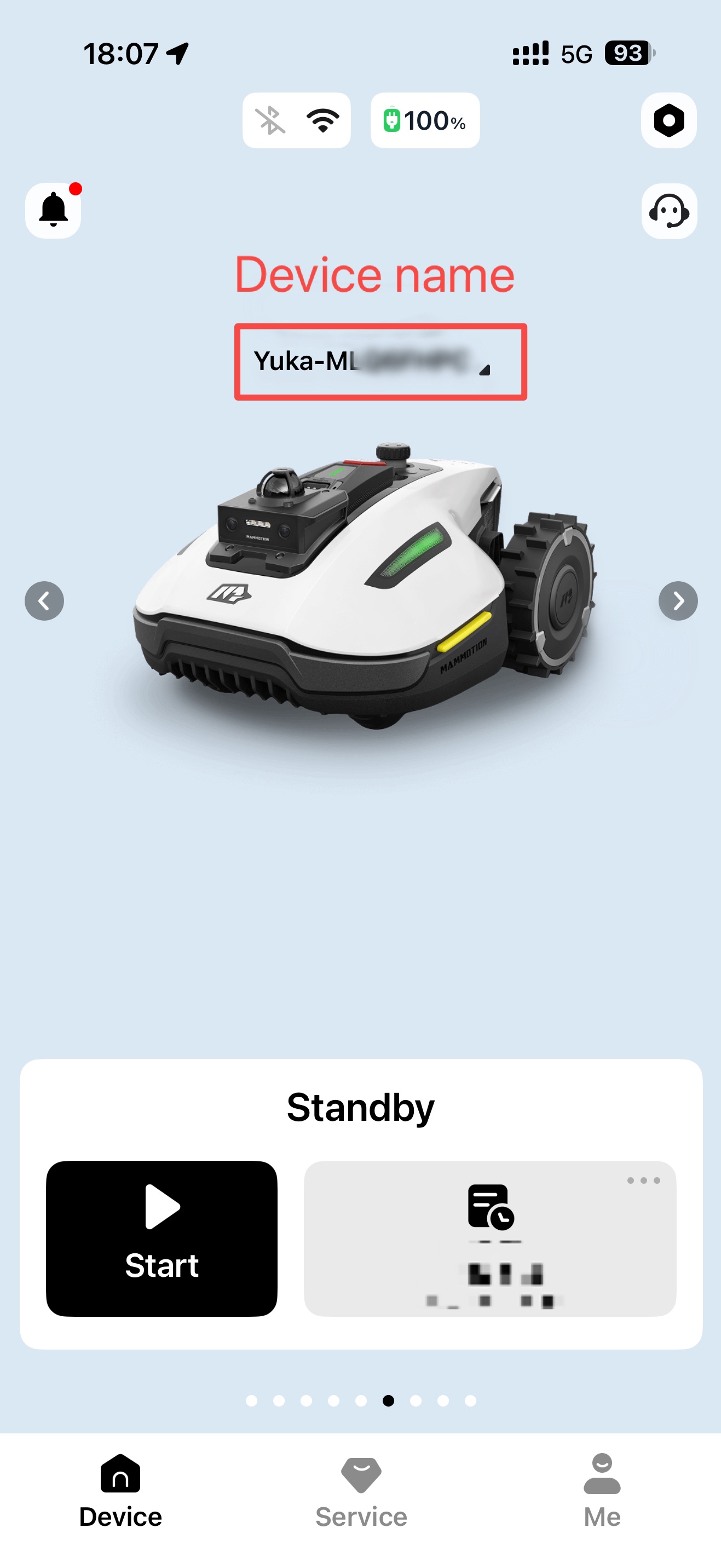Show the next device with right arrow
The image size is (721, 1568).
(677, 601)
